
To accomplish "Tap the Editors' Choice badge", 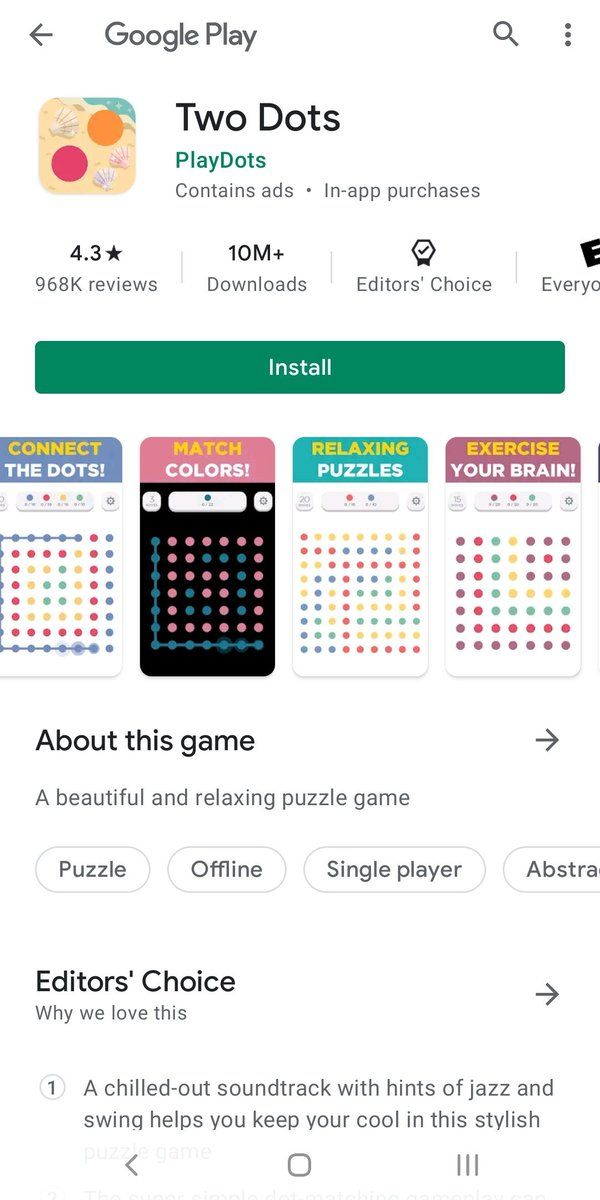I will click(x=424, y=267).
